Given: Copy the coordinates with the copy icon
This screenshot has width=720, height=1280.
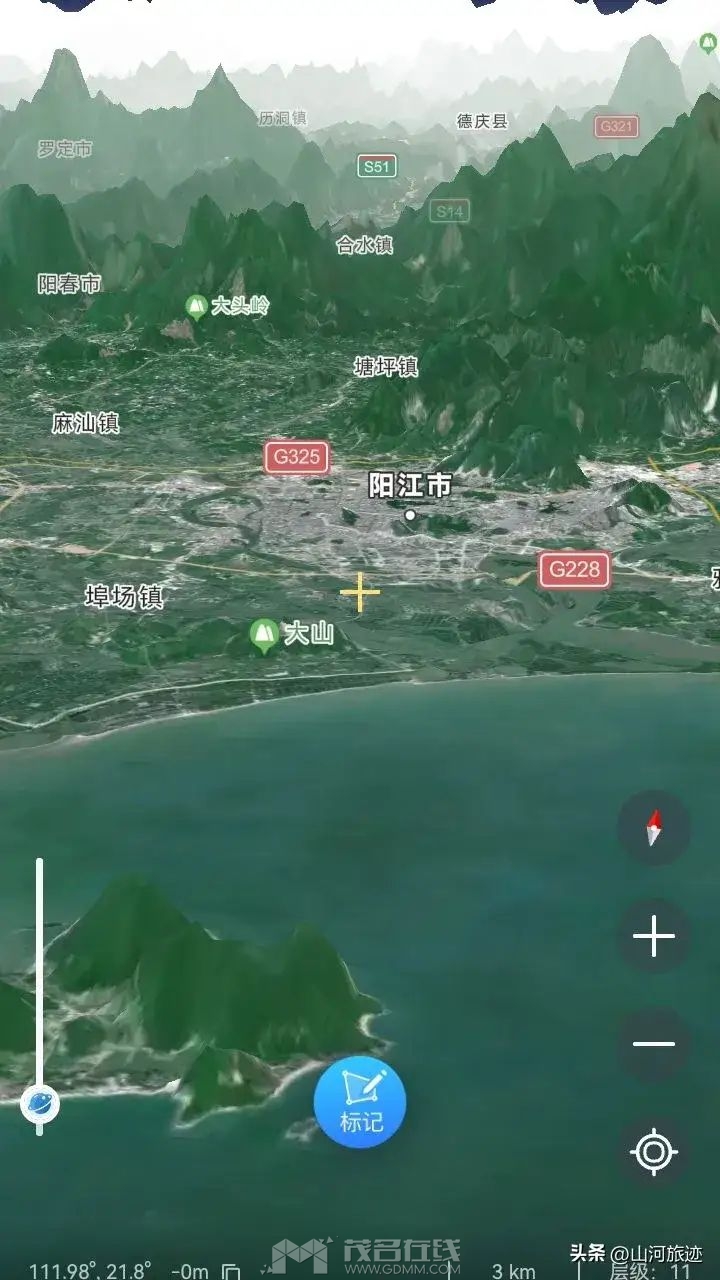Looking at the screenshot, I should (x=231, y=1271).
